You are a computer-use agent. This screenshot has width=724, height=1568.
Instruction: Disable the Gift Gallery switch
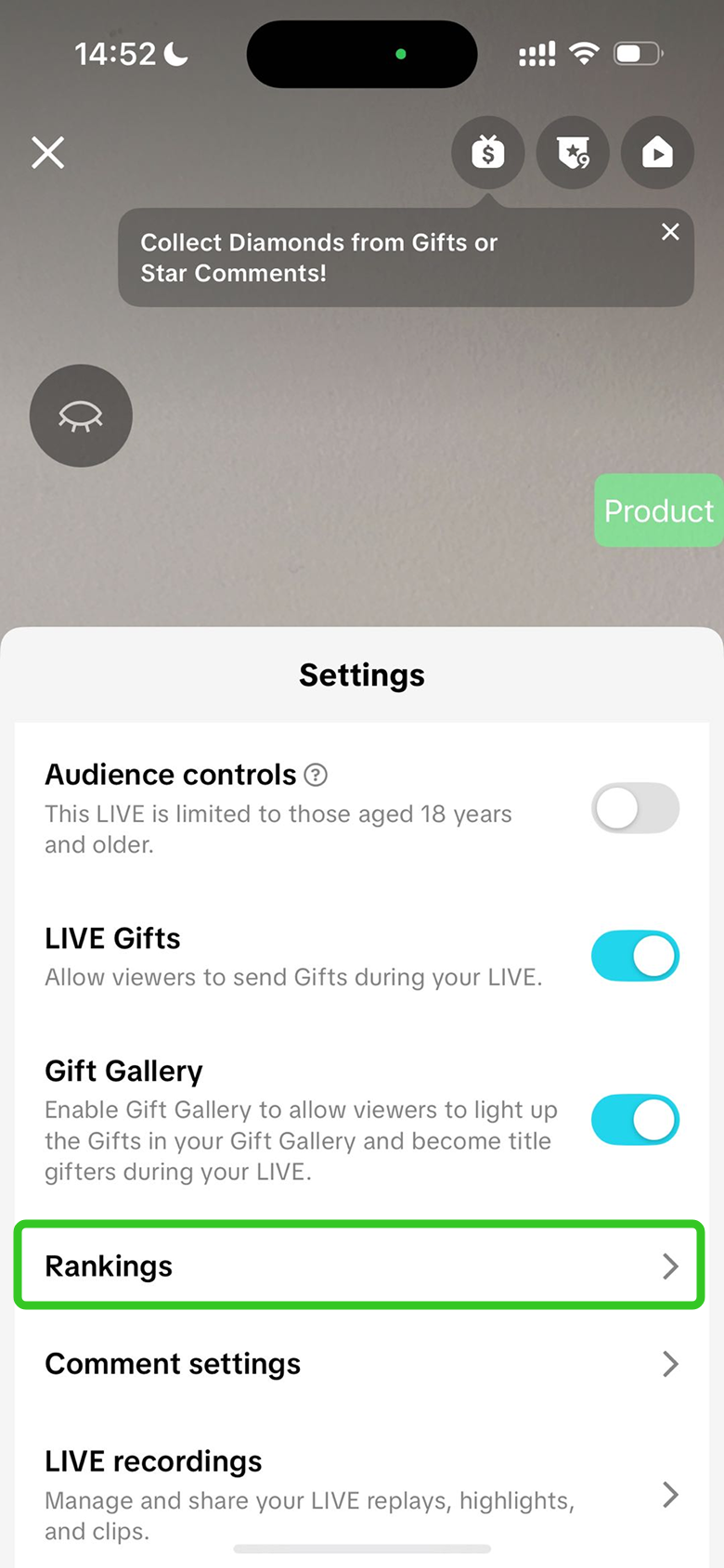click(x=635, y=1120)
